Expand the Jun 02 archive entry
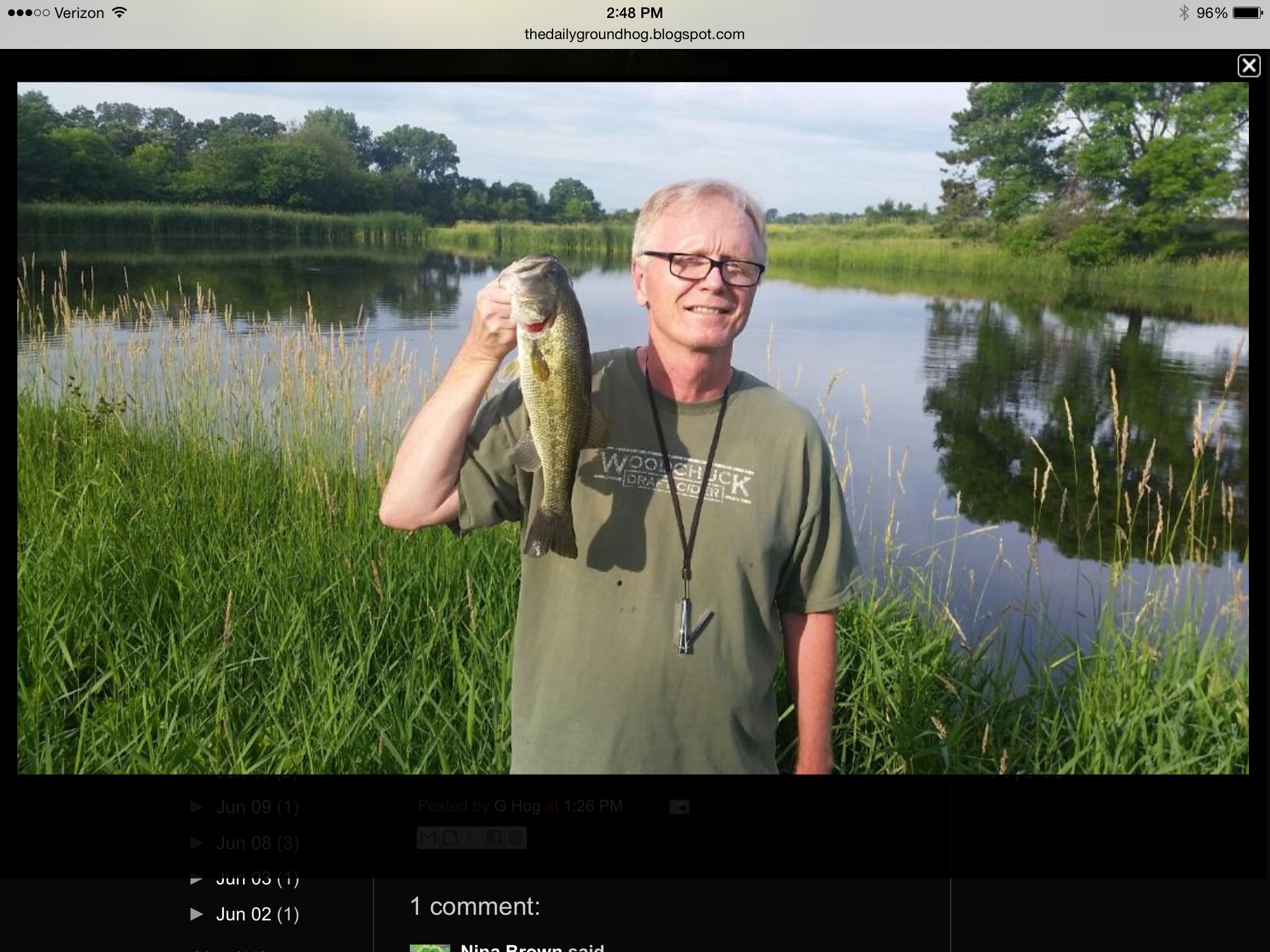 pyautogui.click(x=197, y=914)
